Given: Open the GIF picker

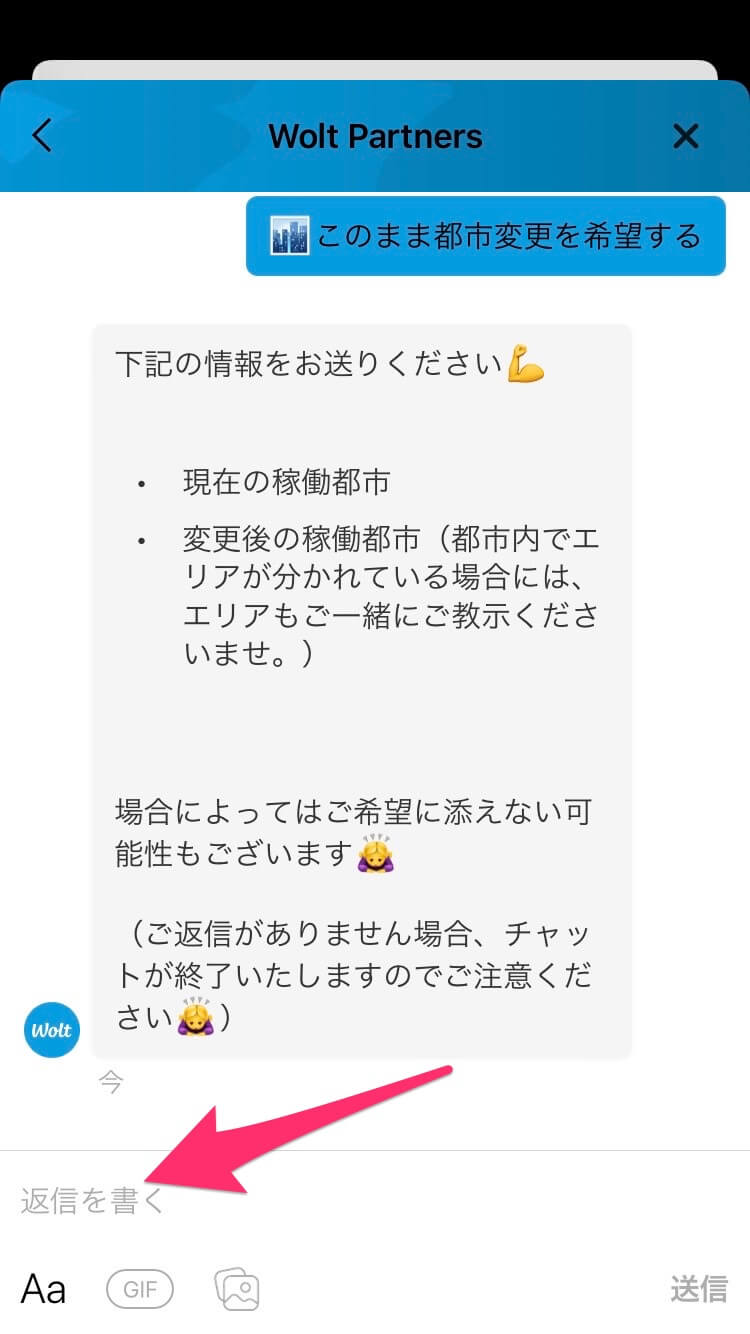Looking at the screenshot, I should 140,1289.
